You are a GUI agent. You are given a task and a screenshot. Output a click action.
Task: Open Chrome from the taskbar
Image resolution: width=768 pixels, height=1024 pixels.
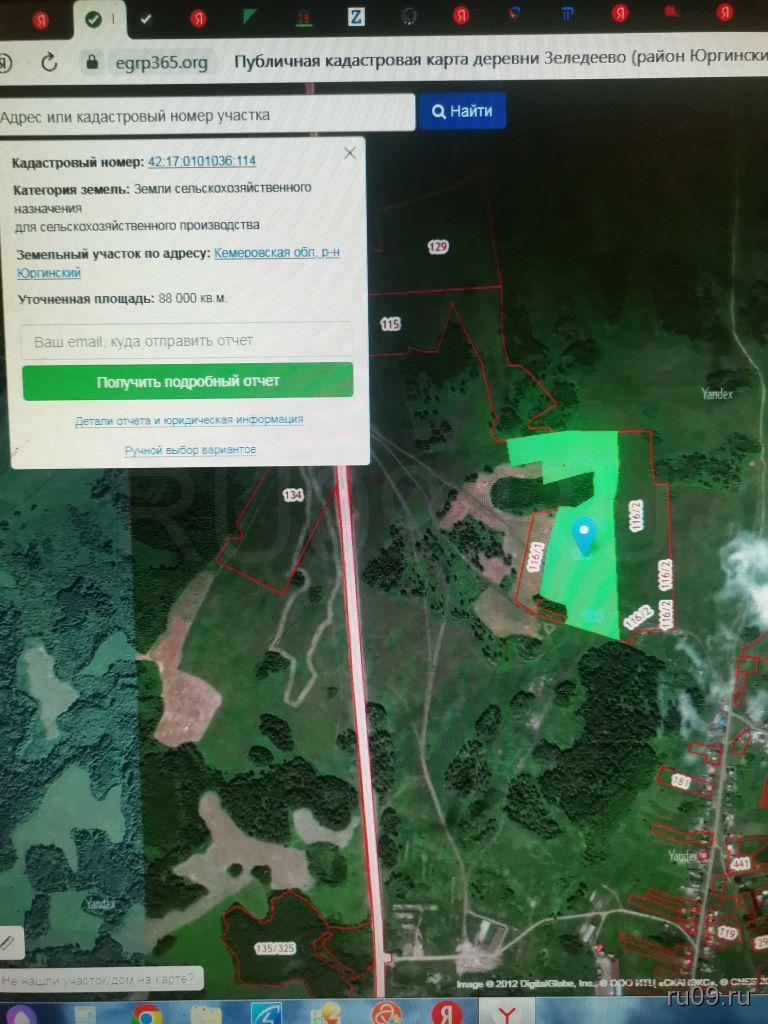click(x=147, y=1012)
